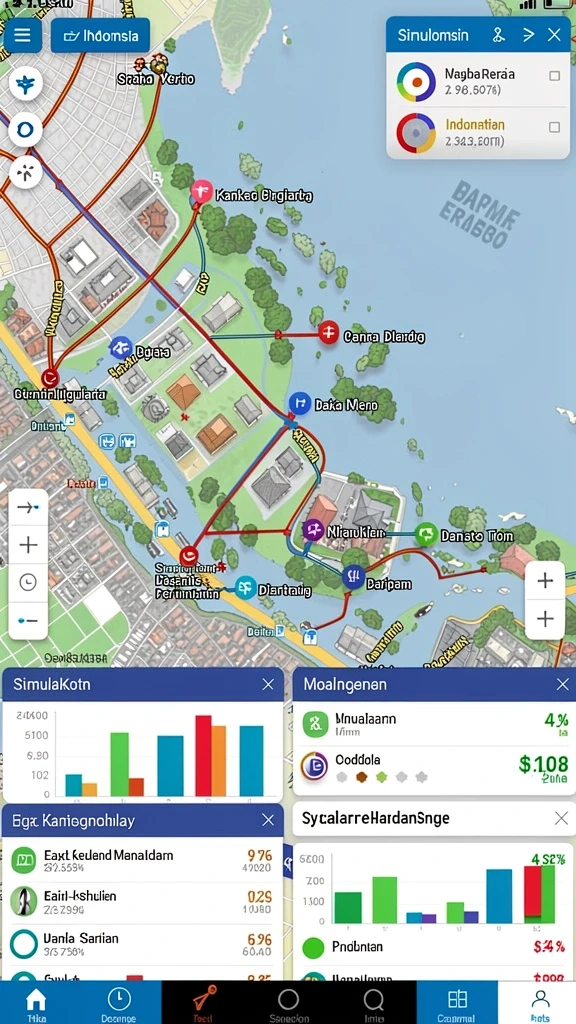
Task: Tap the plus button on the left map controls
Action: coord(28,545)
